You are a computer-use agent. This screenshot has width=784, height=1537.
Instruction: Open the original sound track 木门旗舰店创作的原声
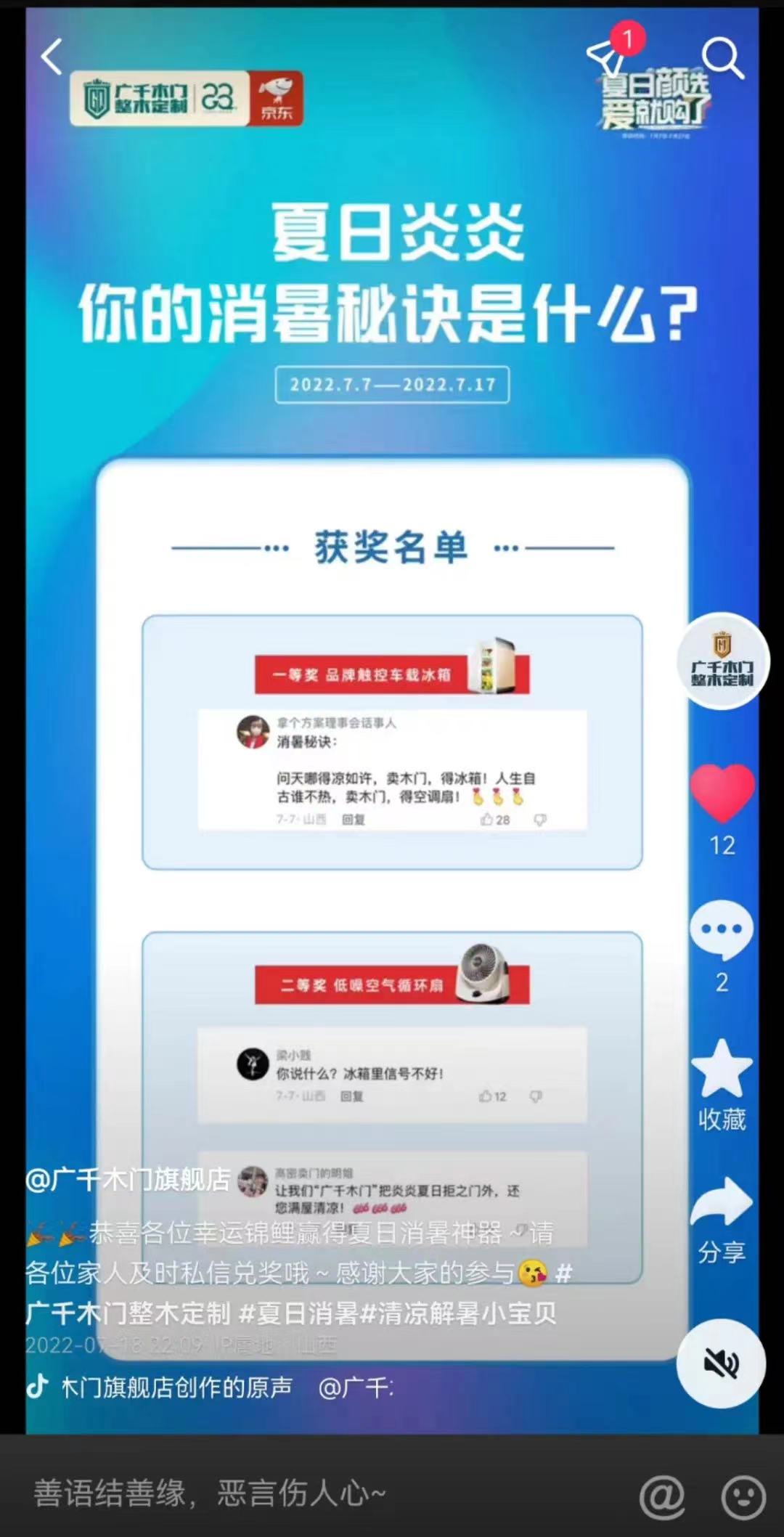(176, 1387)
